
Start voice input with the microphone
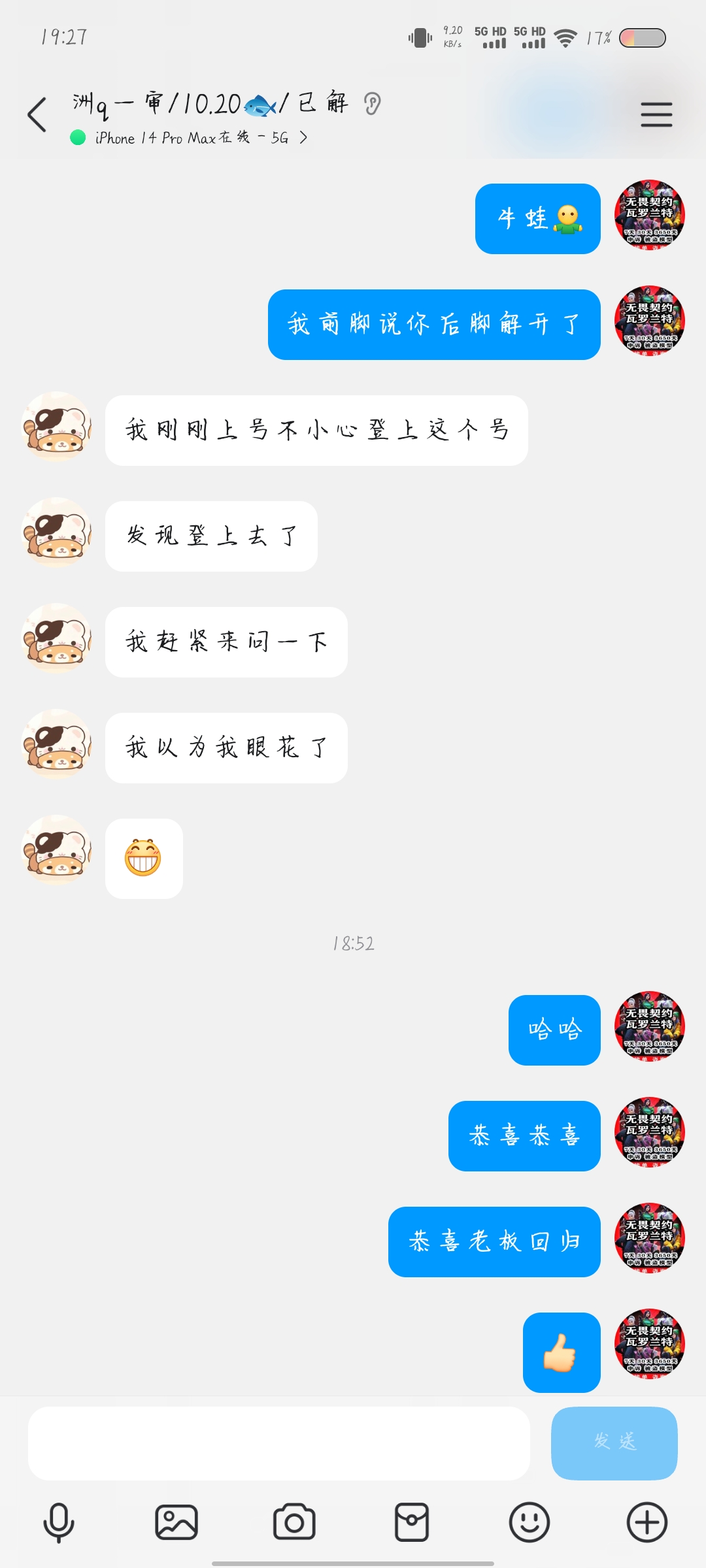59,1522
